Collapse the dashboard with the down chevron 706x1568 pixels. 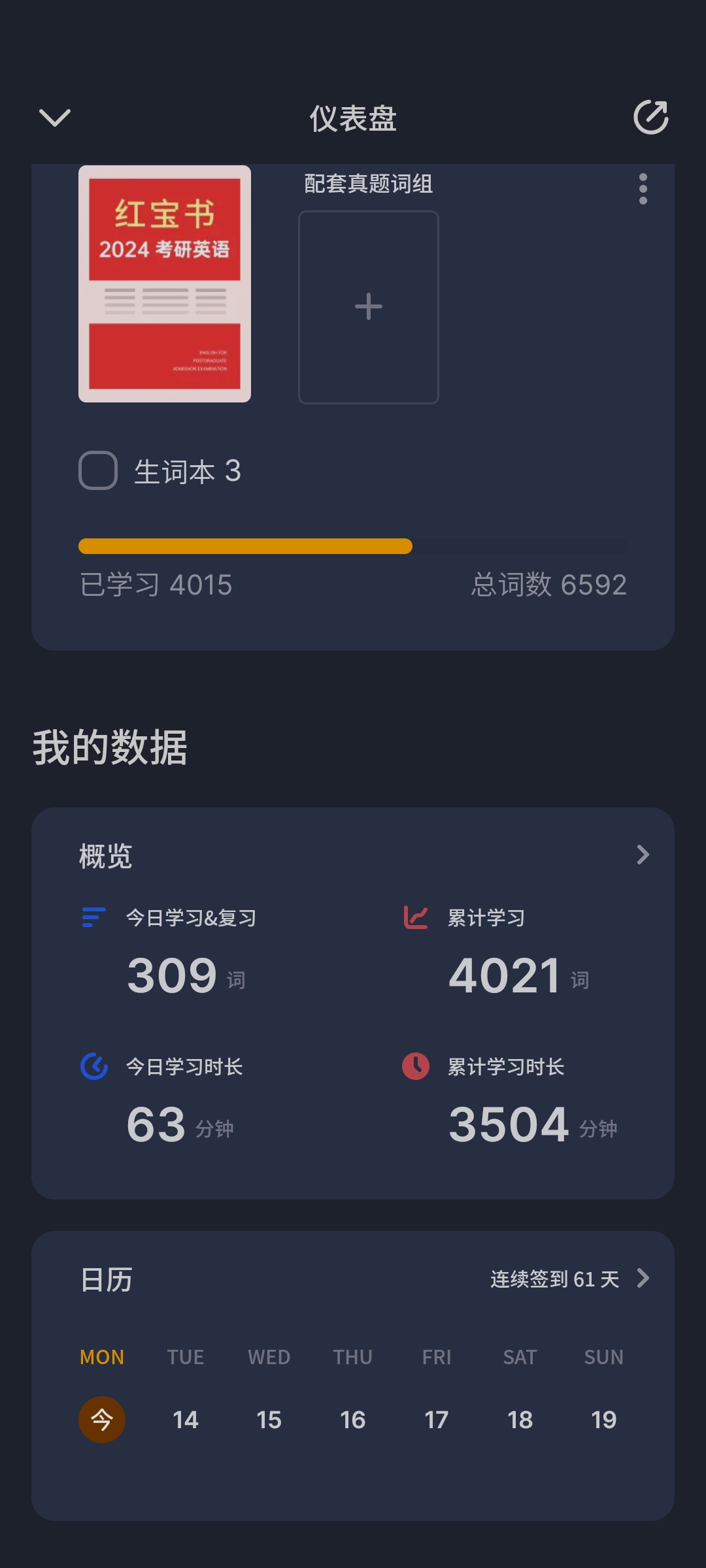55,118
